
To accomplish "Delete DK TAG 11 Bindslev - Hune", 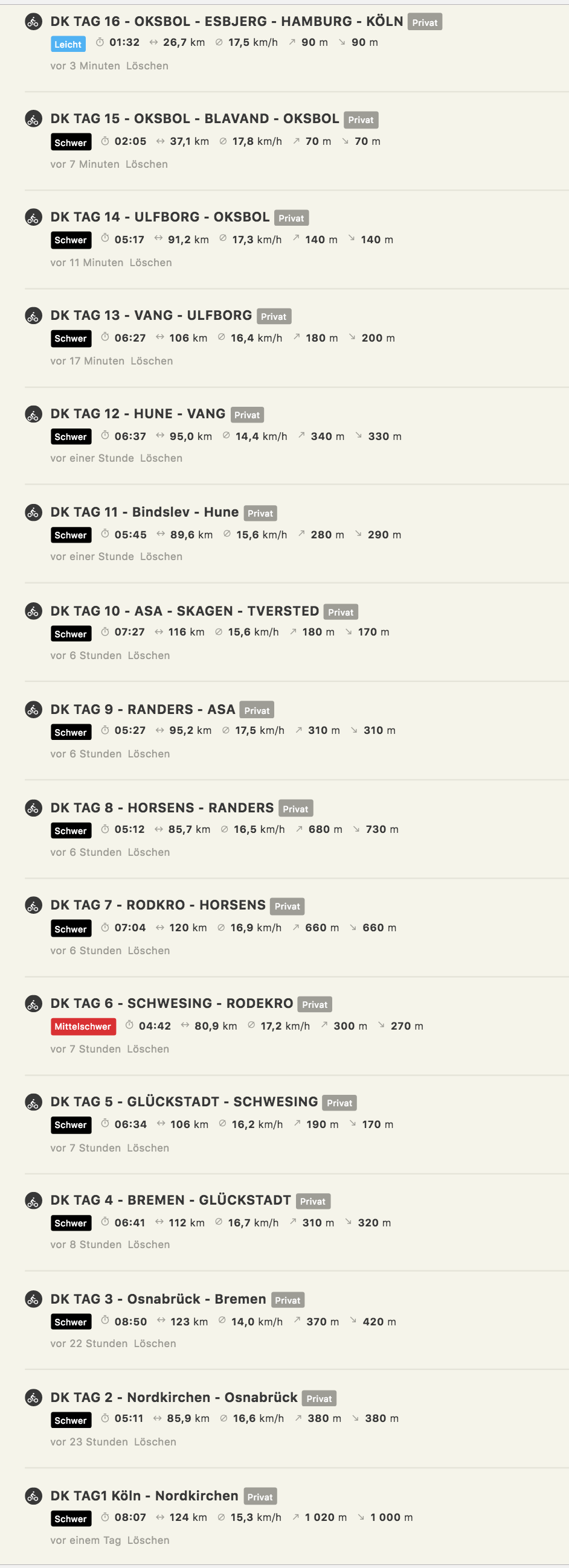I will [x=161, y=556].
